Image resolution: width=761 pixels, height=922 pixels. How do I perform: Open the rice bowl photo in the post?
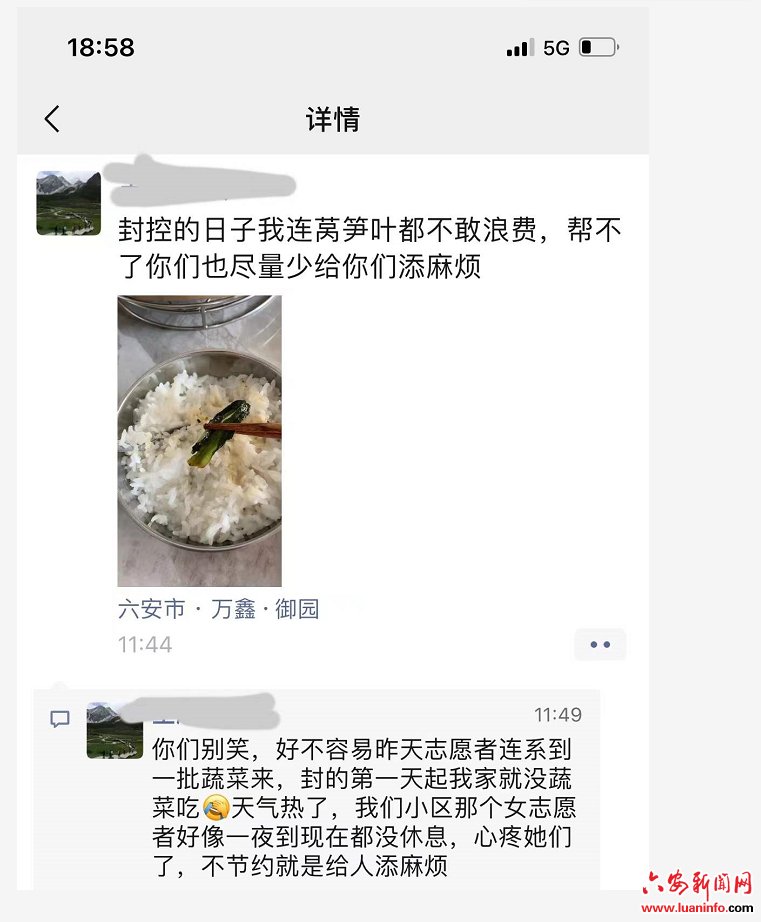click(x=199, y=440)
